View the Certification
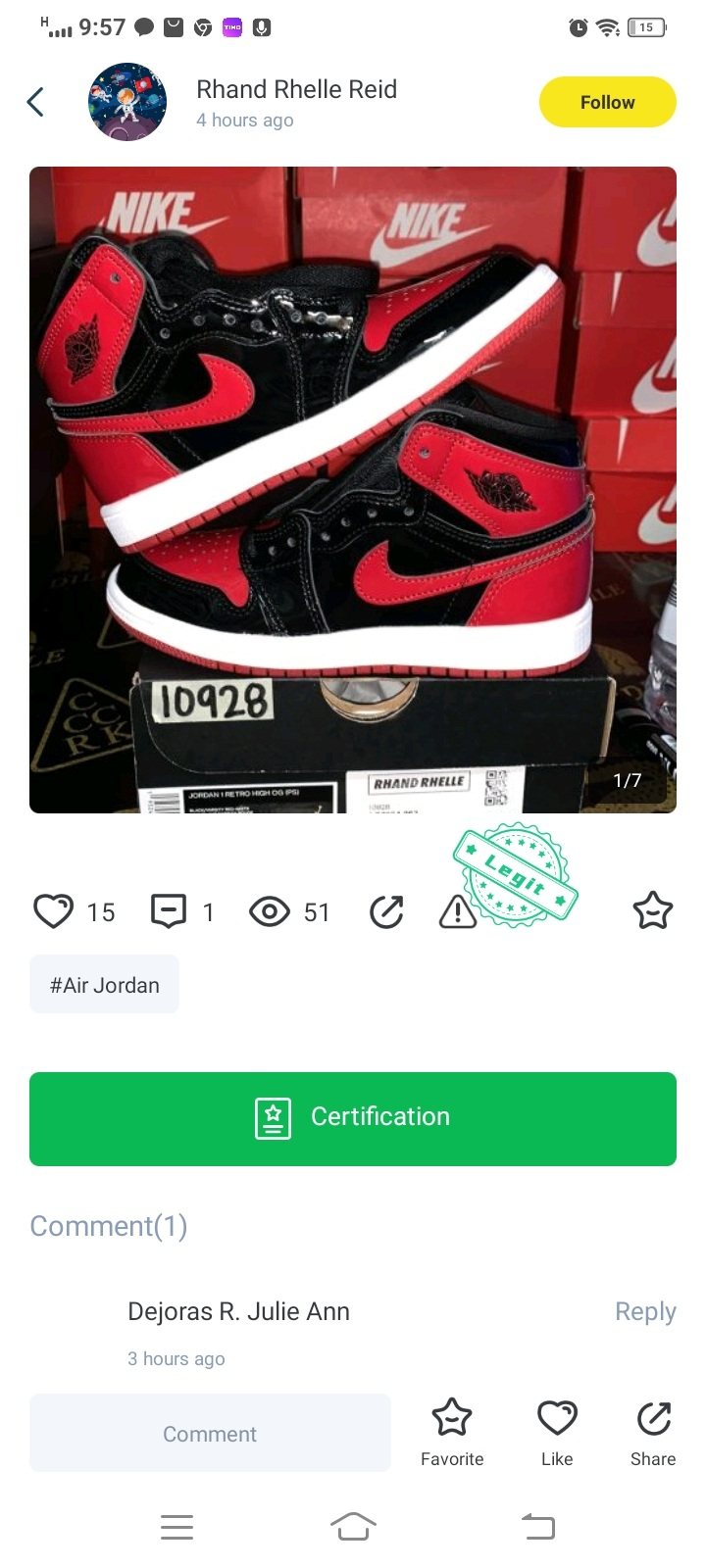 pos(353,1118)
